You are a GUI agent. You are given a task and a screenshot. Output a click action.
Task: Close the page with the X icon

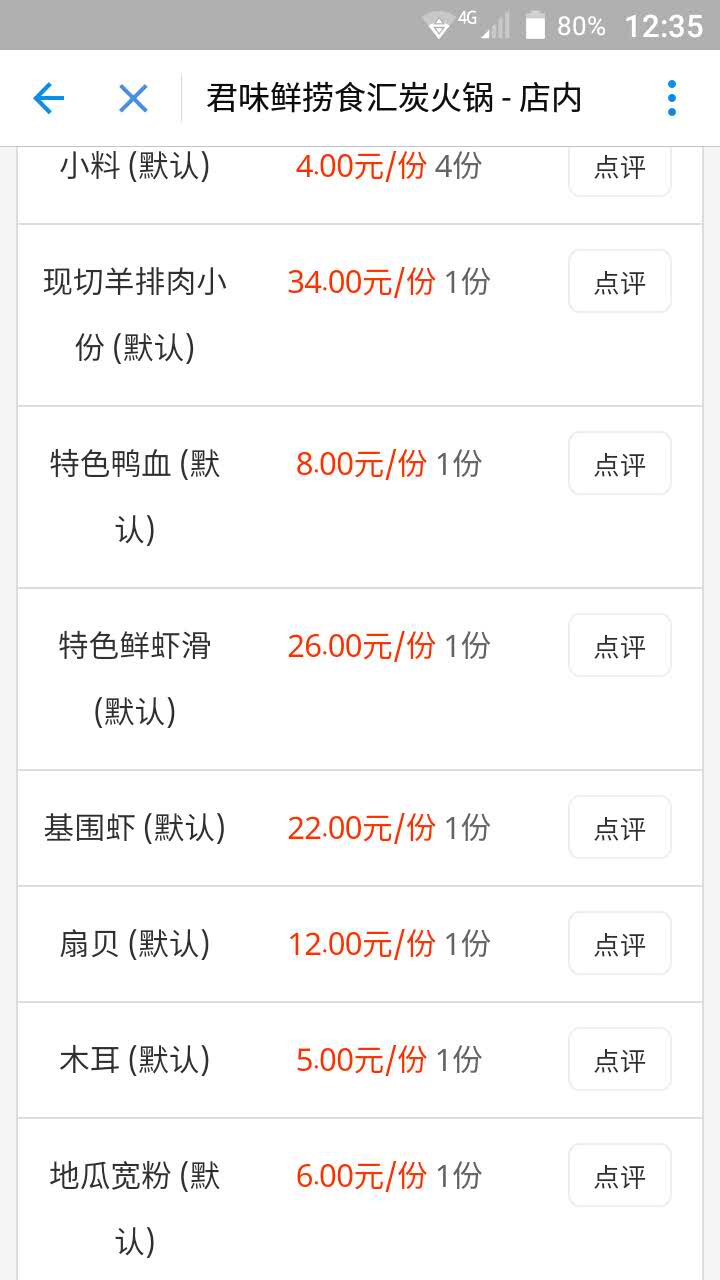click(x=133, y=98)
